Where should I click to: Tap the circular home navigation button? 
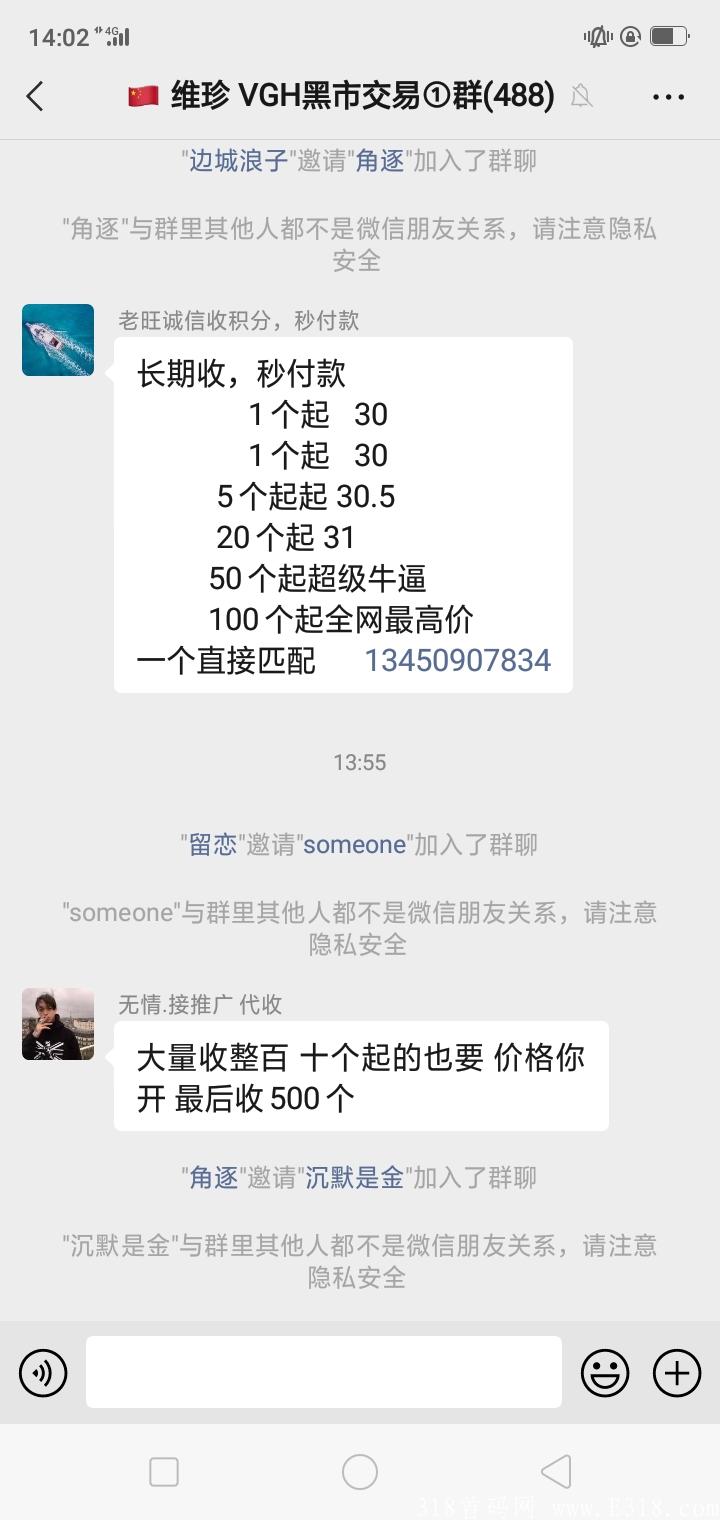(x=359, y=1471)
